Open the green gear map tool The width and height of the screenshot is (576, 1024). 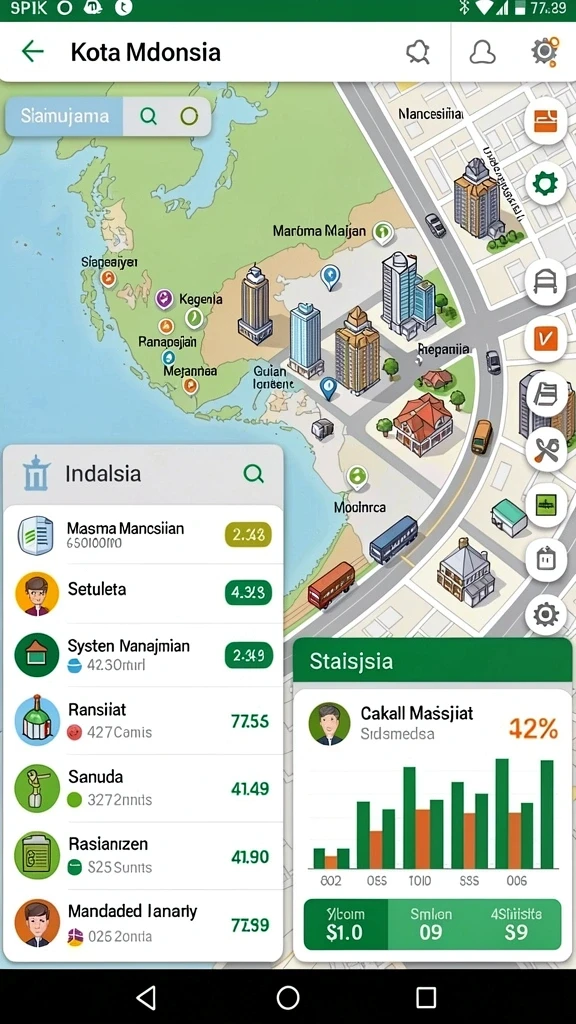545,184
